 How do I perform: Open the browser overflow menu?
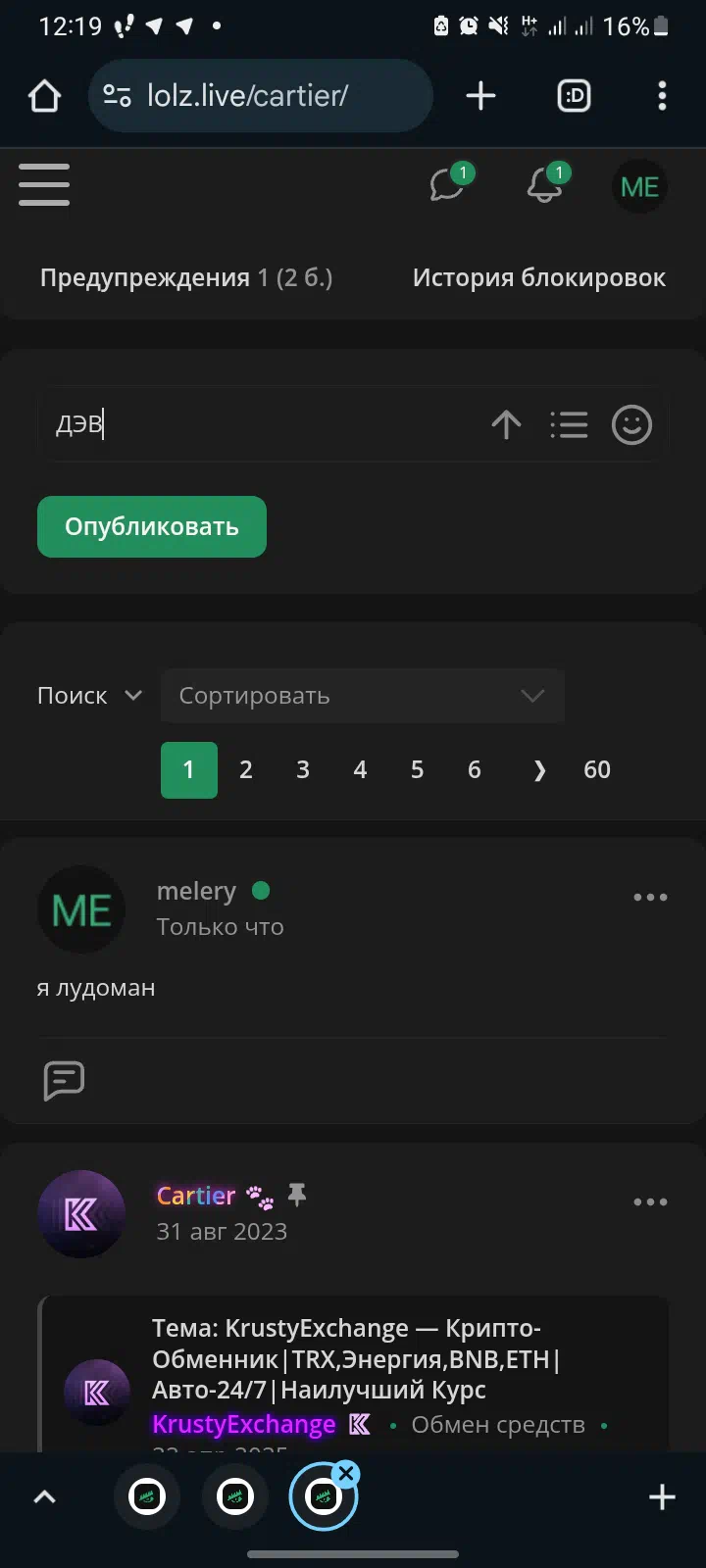click(662, 96)
